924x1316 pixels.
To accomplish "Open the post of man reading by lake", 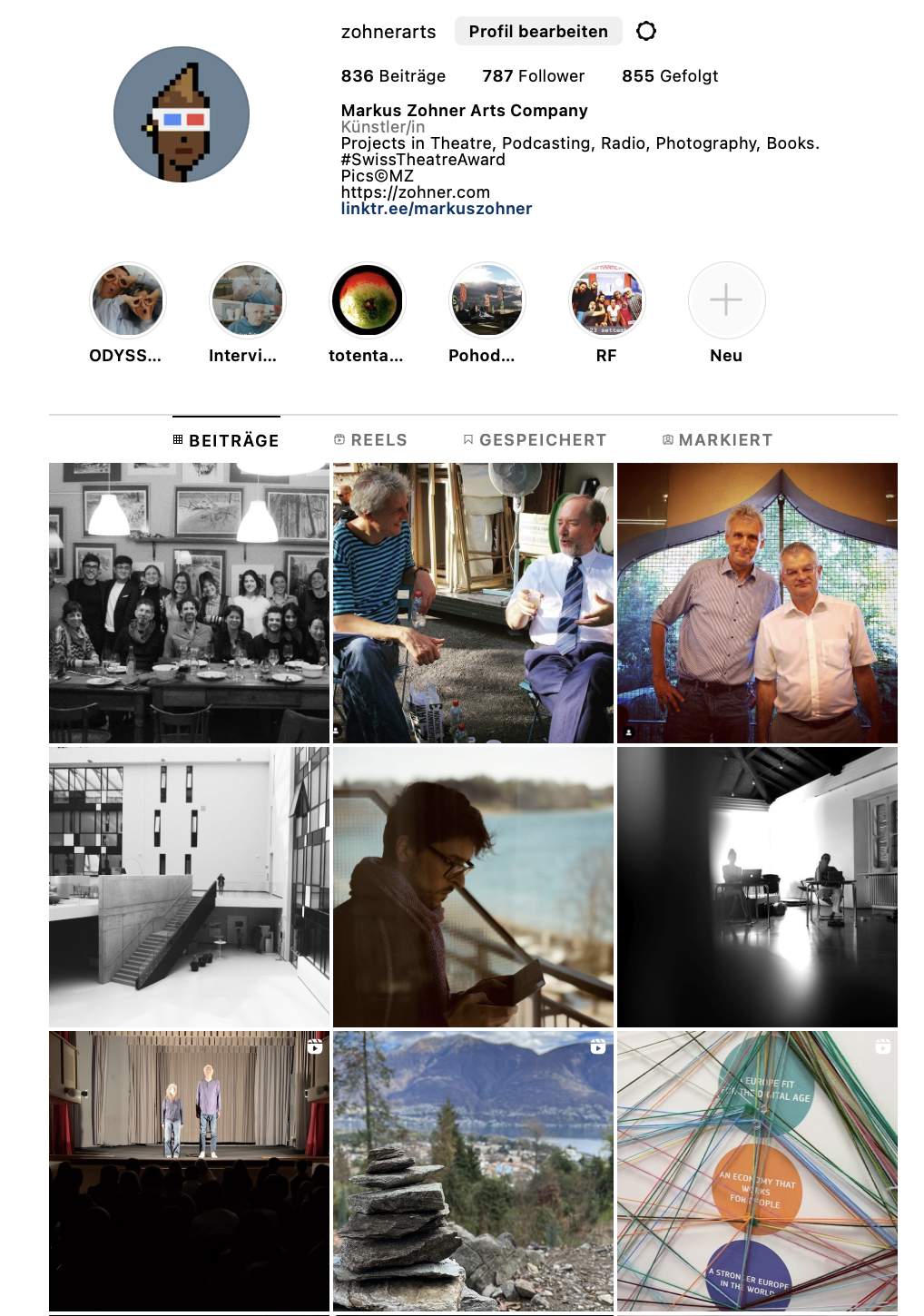I will tap(473, 887).
